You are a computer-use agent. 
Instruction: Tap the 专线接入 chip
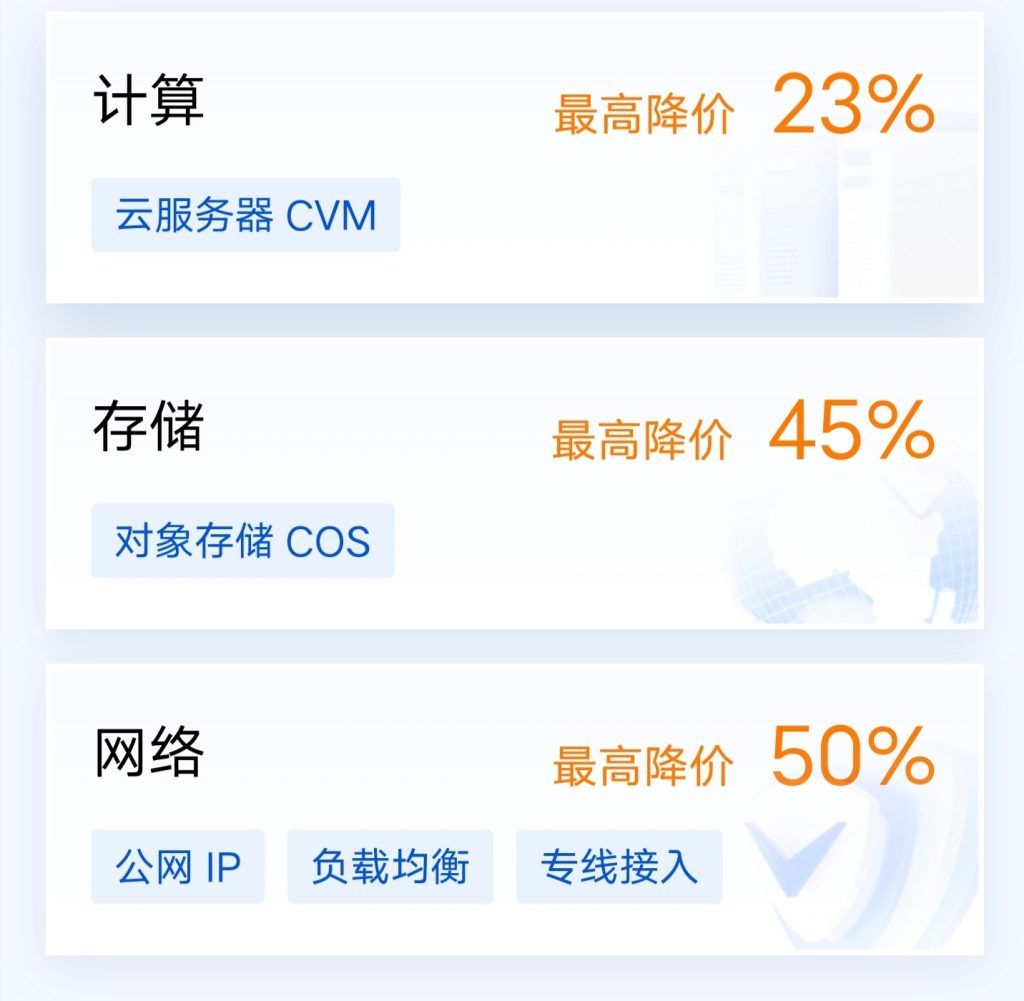click(618, 867)
